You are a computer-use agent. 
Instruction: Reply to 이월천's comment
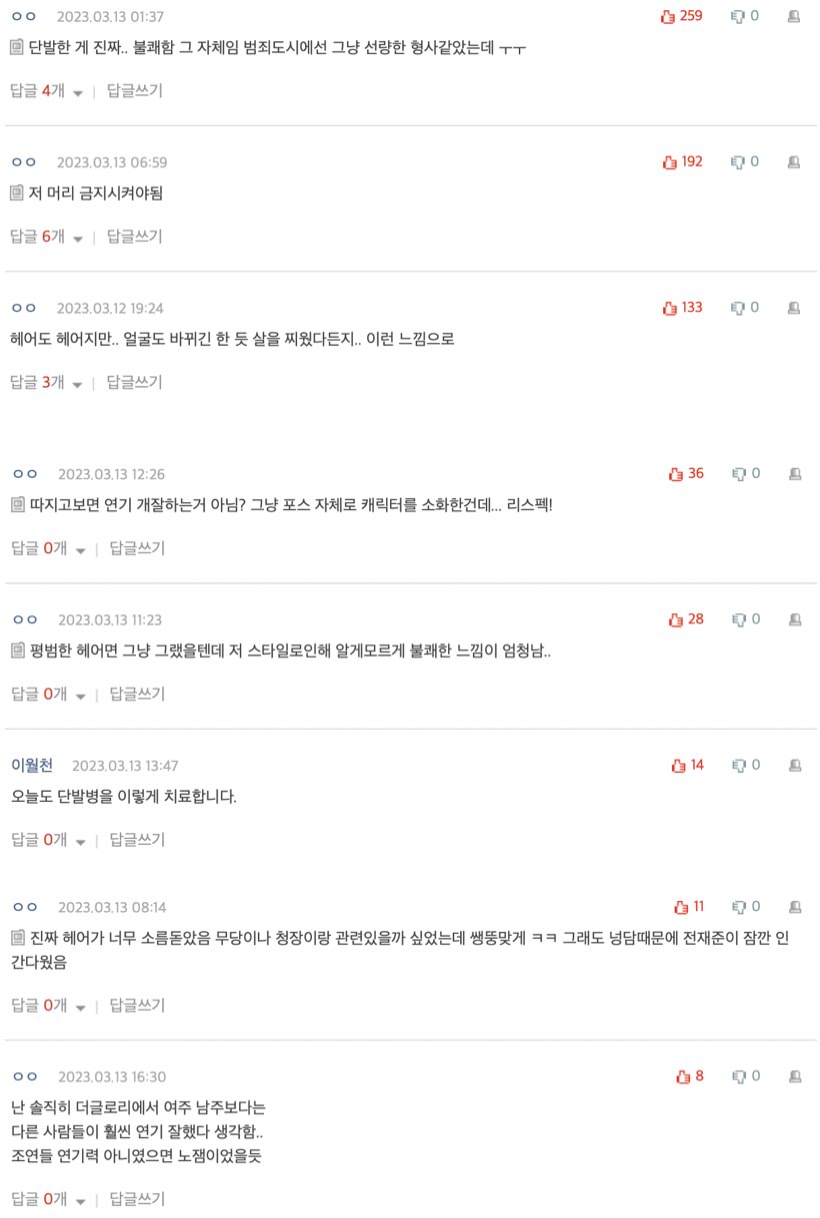137,841
